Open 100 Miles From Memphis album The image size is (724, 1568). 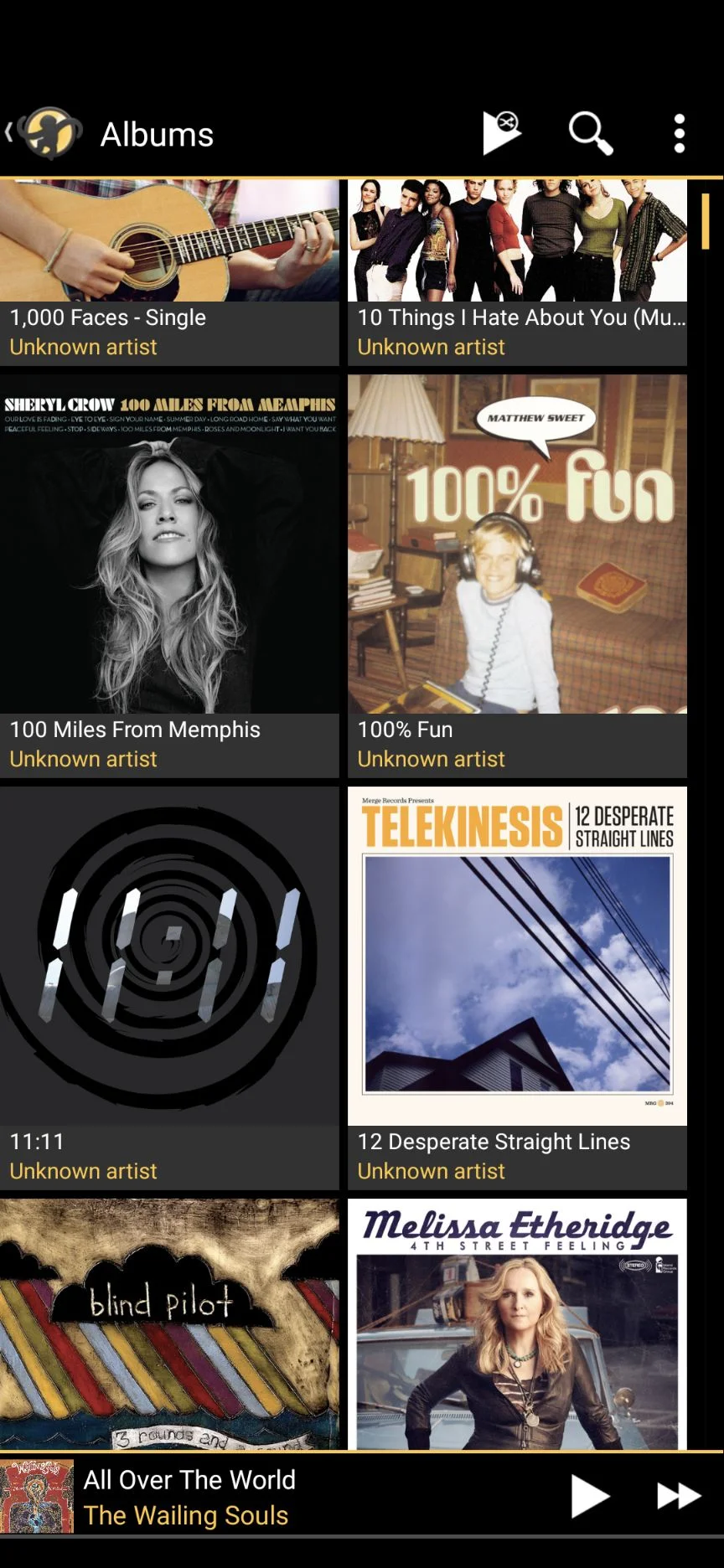(169, 575)
